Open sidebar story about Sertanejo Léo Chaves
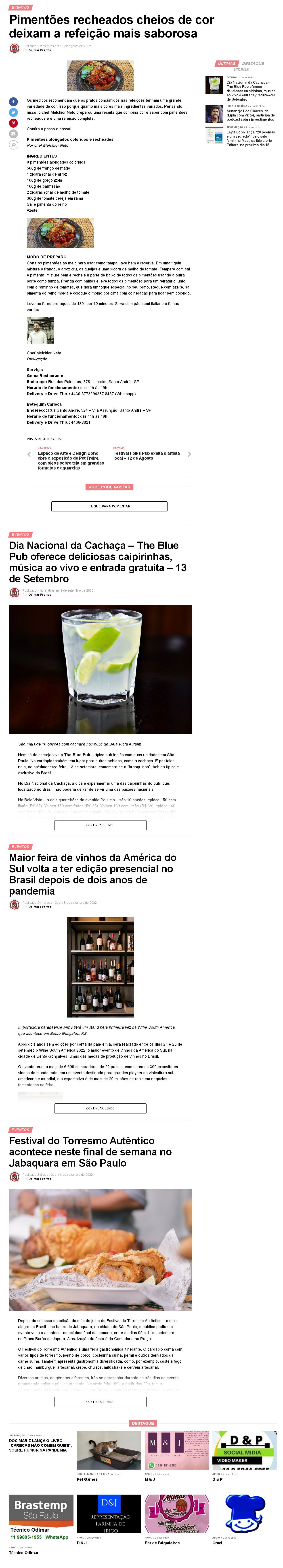Image resolution: width=283 pixels, height=1568 pixels. (250, 115)
